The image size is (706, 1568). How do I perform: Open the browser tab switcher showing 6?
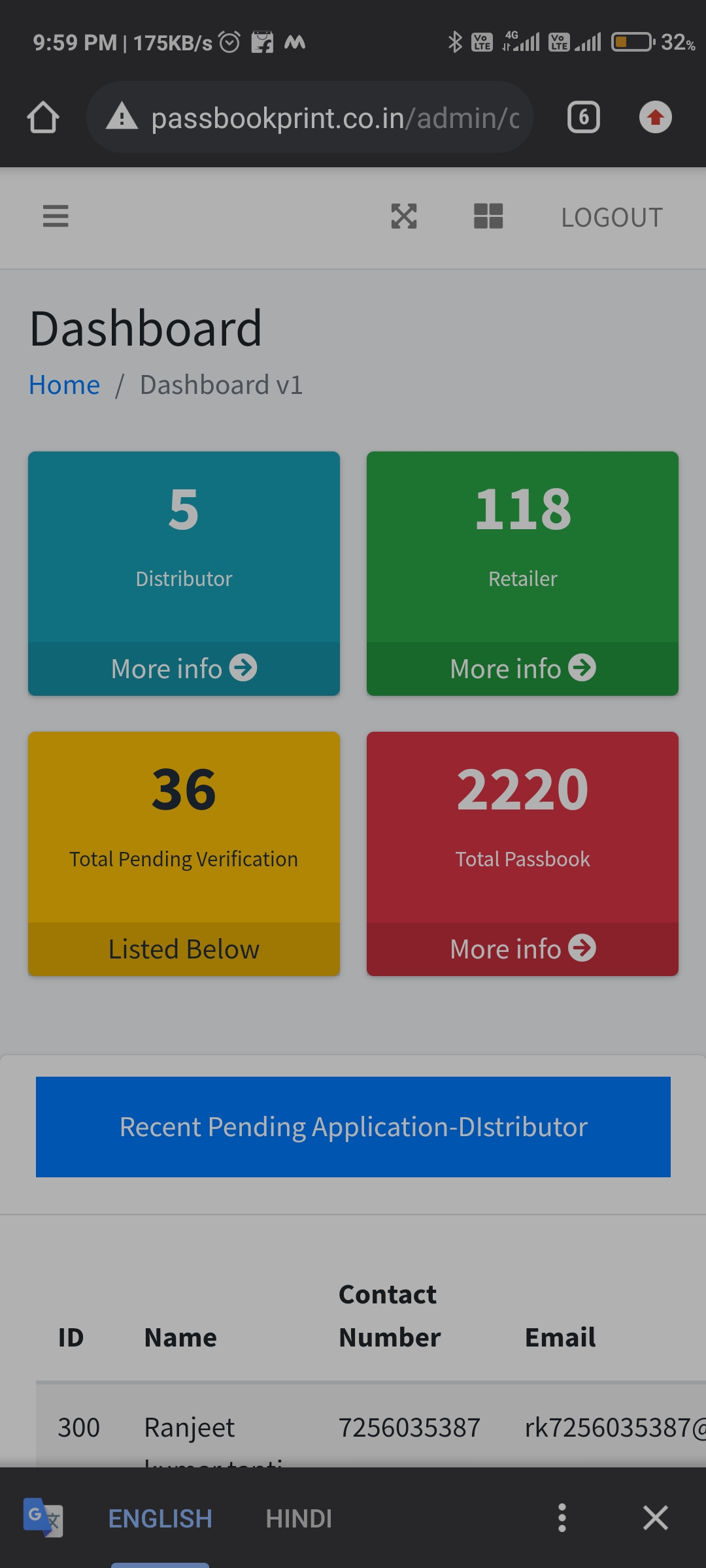pos(583,118)
